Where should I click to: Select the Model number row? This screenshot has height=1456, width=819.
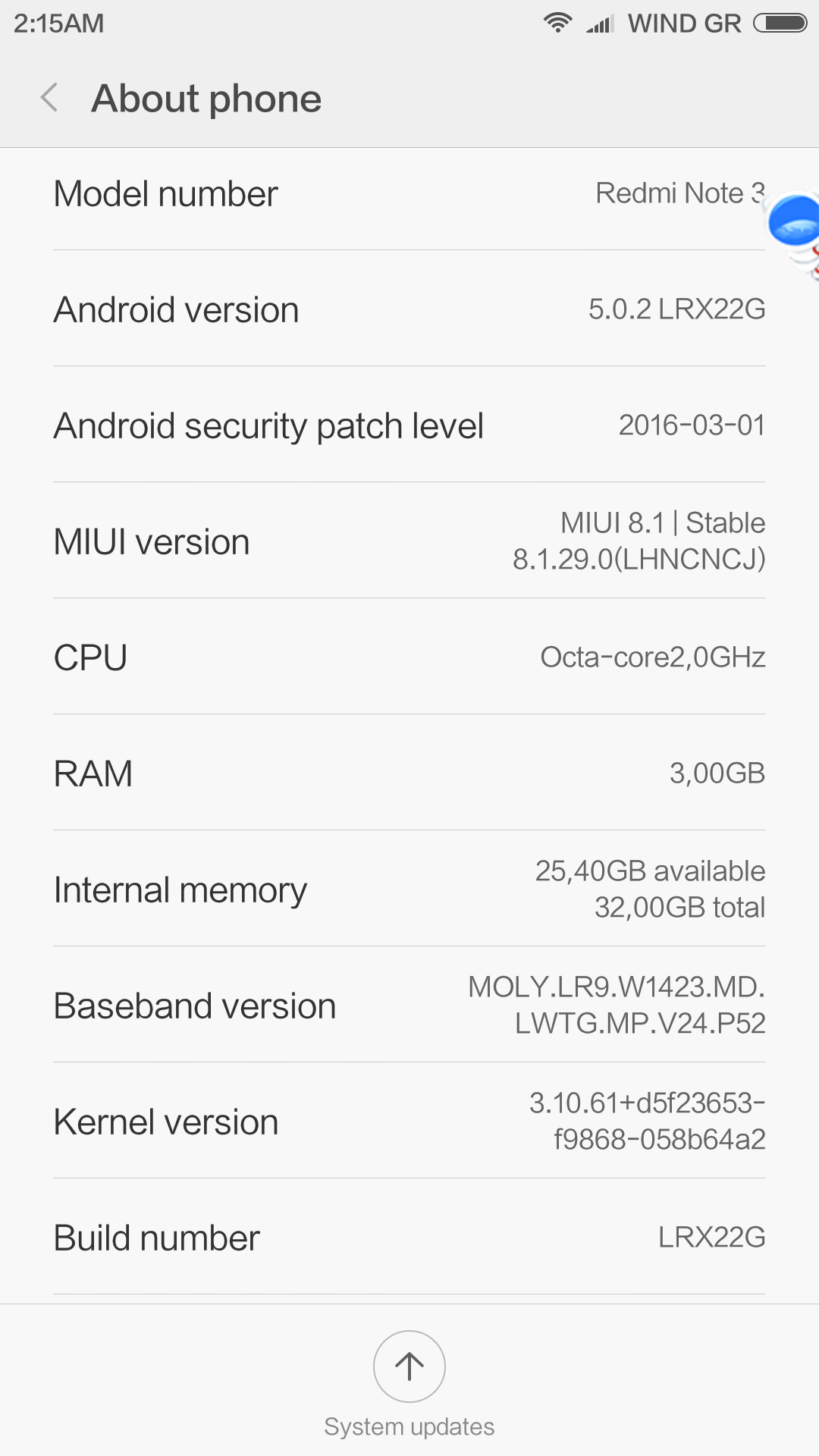tap(409, 194)
